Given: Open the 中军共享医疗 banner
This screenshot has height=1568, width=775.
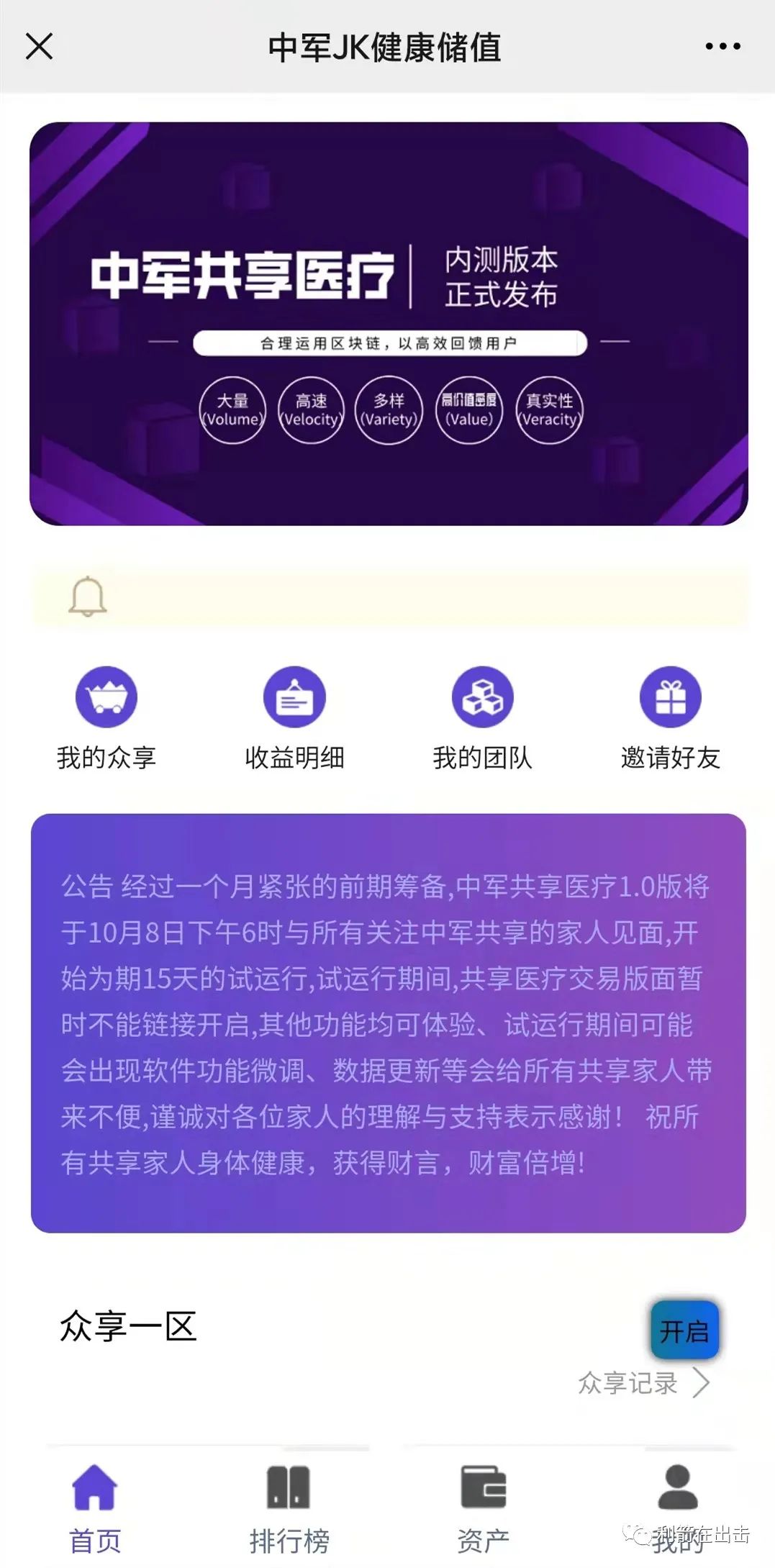Looking at the screenshot, I should click(389, 324).
